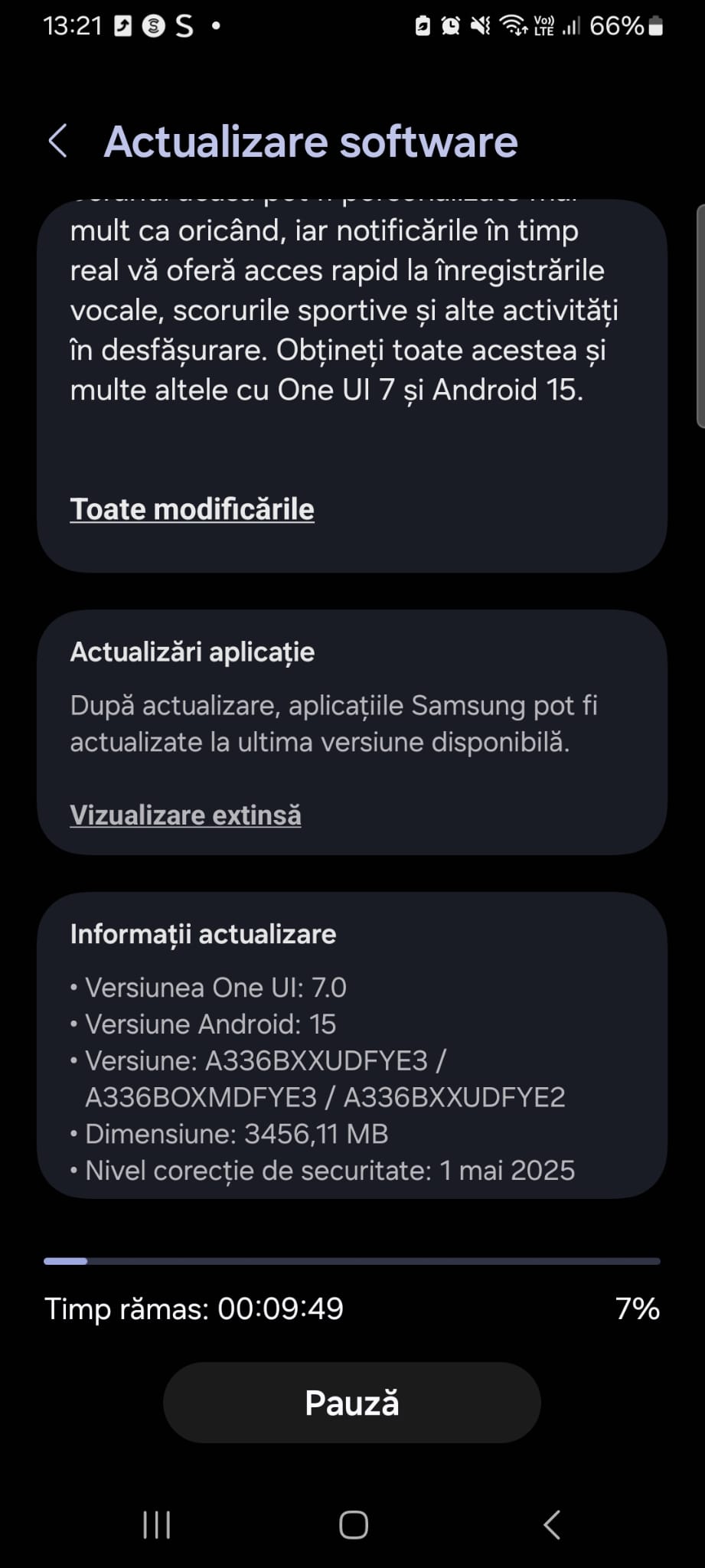
Task: Go to the home screen
Action: pos(353,1524)
